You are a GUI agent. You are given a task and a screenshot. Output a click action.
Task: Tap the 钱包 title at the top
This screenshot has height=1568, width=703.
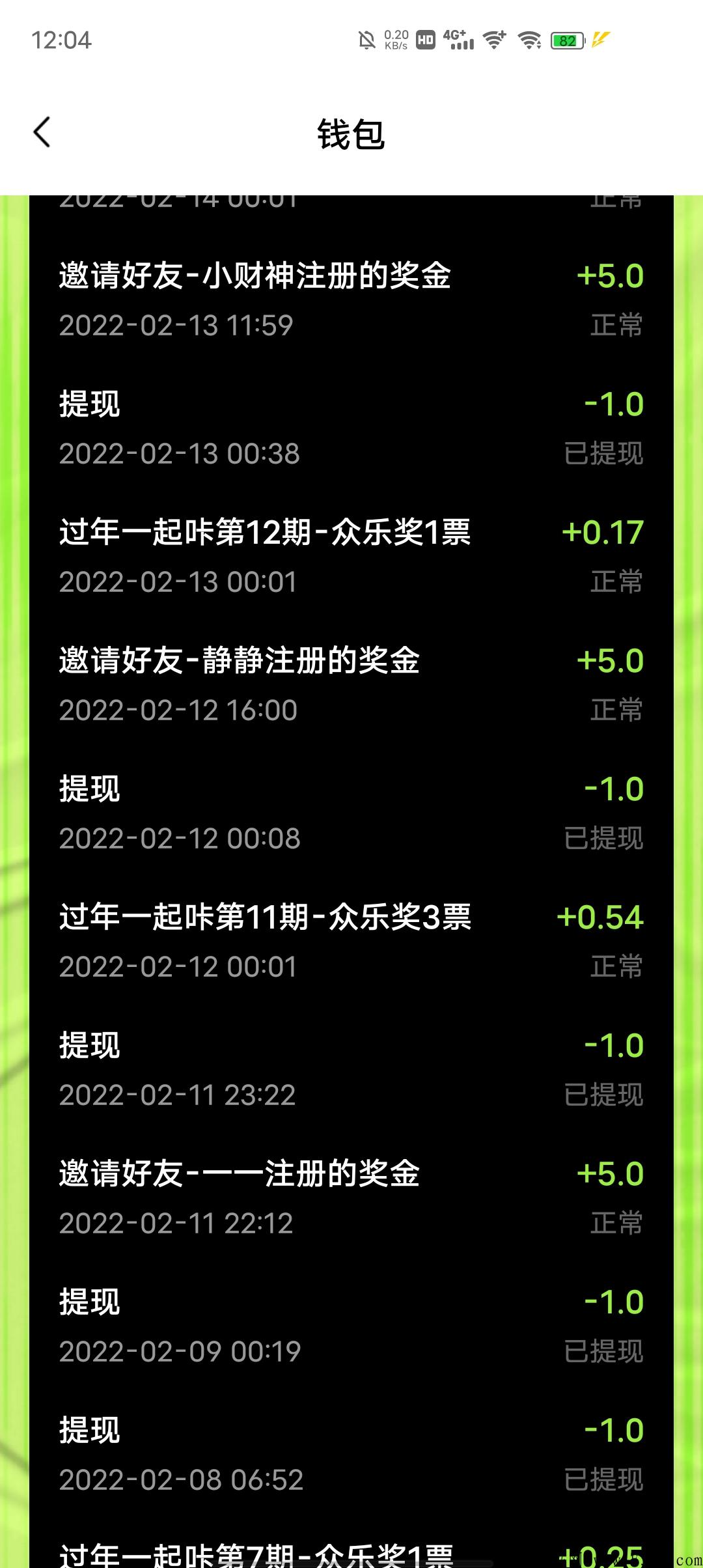(x=351, y=133)
